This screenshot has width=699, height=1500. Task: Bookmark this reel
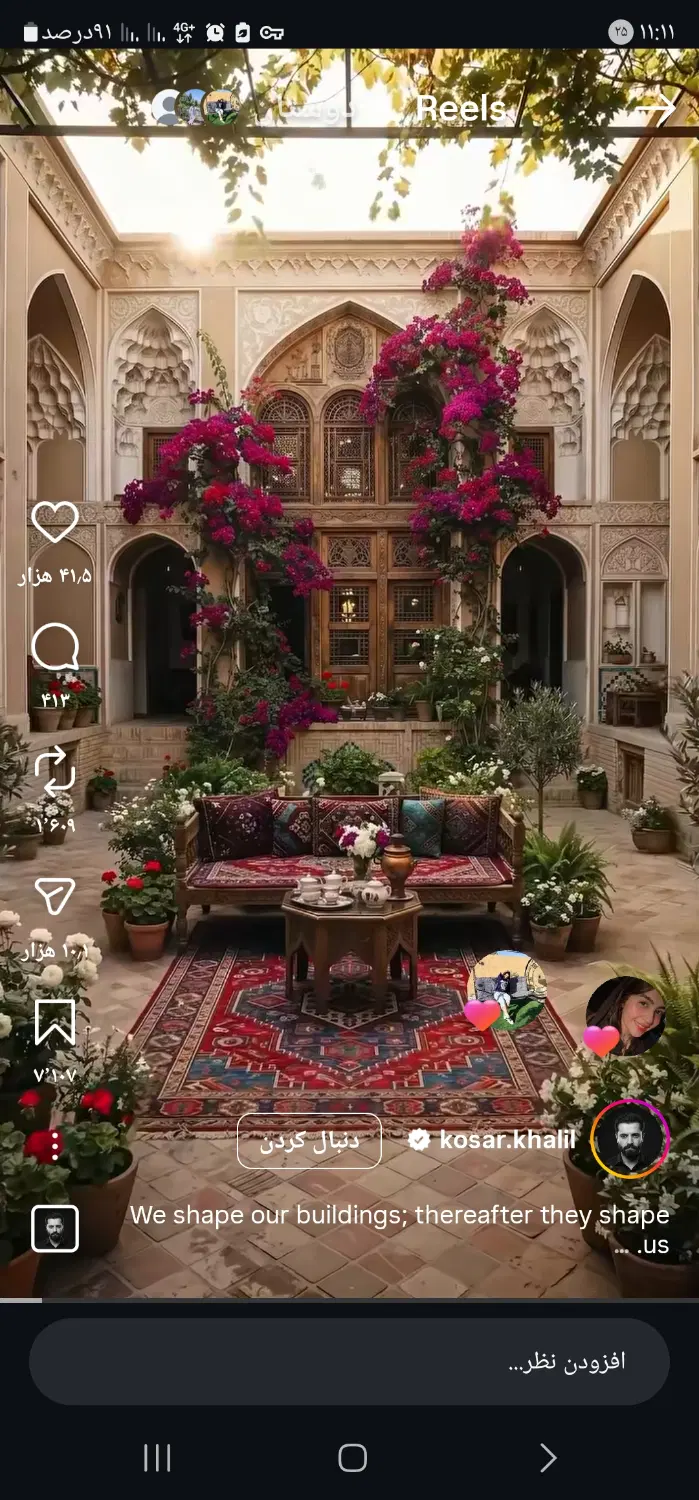pyautogui.click(x=55, y=1022)
